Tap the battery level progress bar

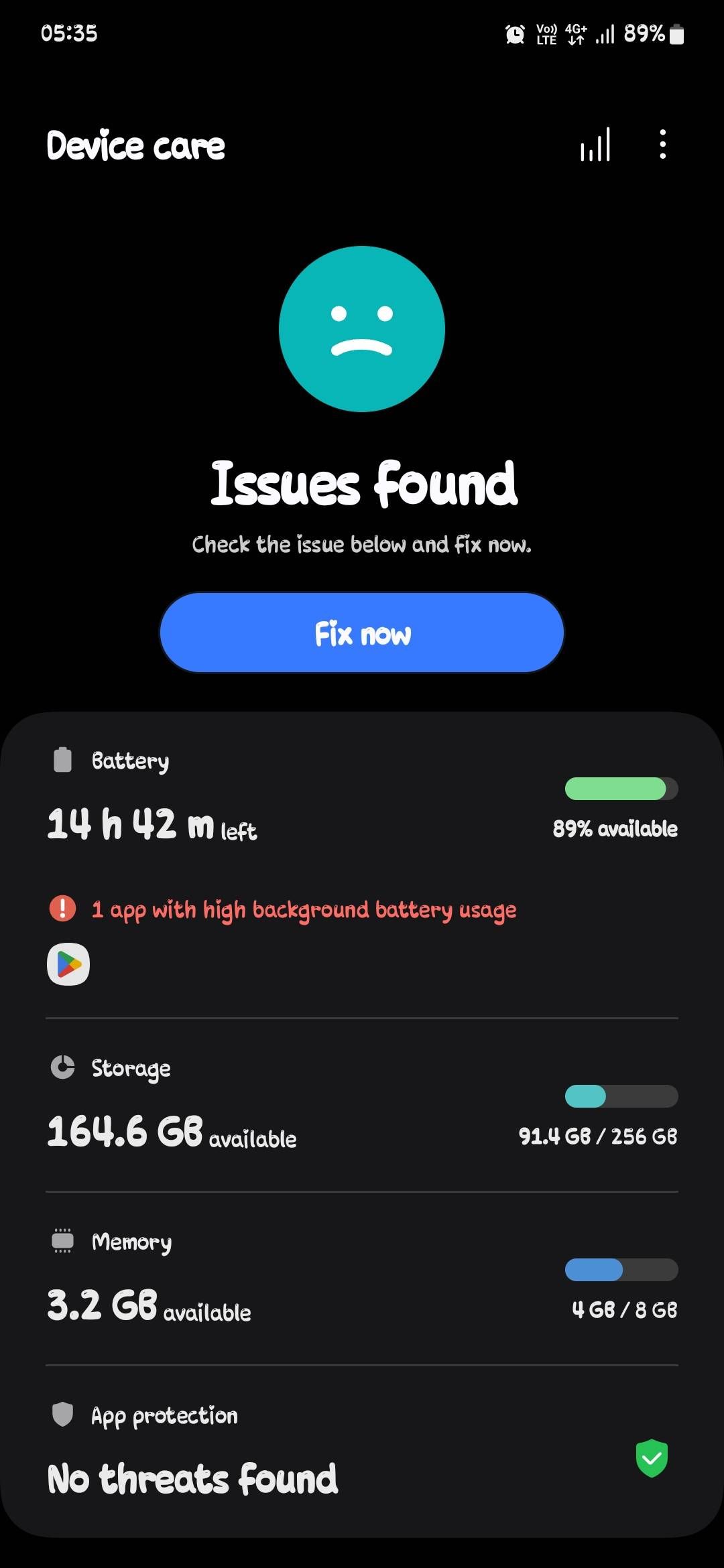pos(622,789)
